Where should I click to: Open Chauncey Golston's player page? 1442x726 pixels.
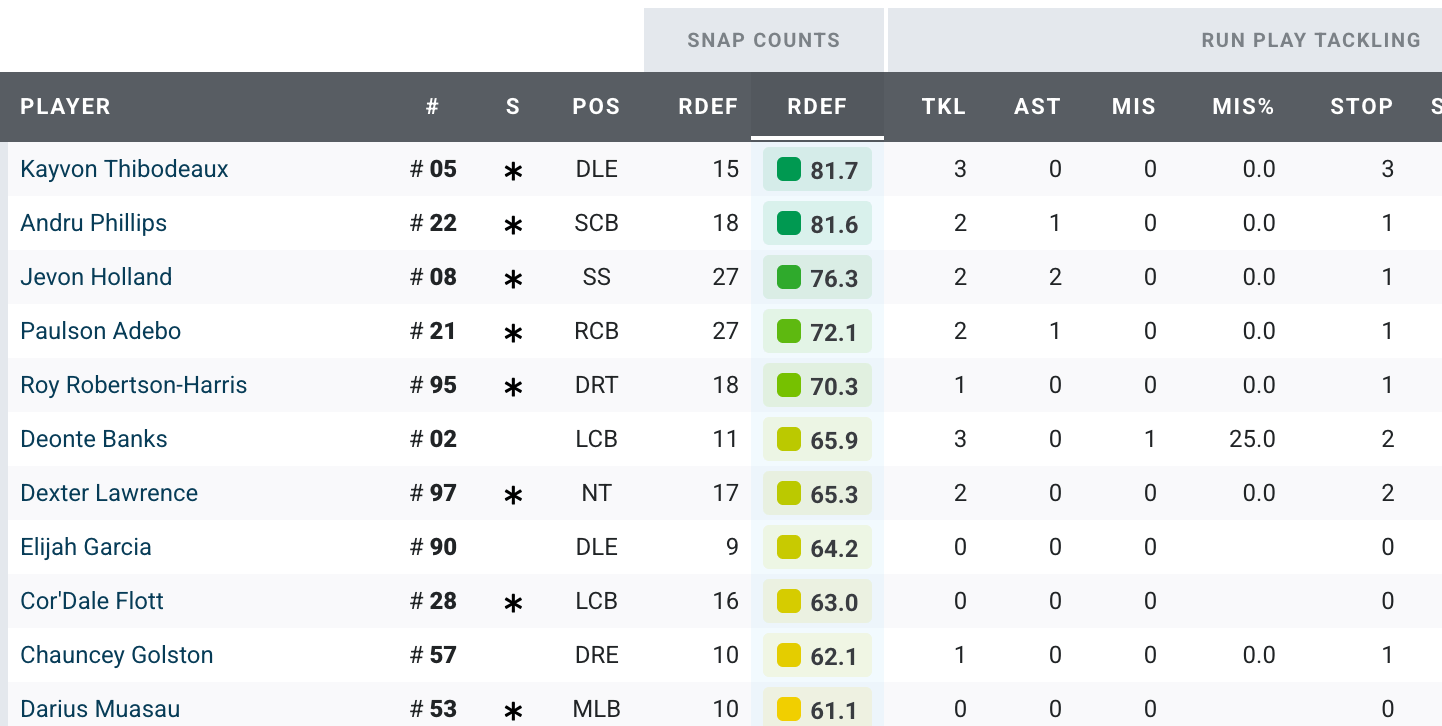pos(117,655)
